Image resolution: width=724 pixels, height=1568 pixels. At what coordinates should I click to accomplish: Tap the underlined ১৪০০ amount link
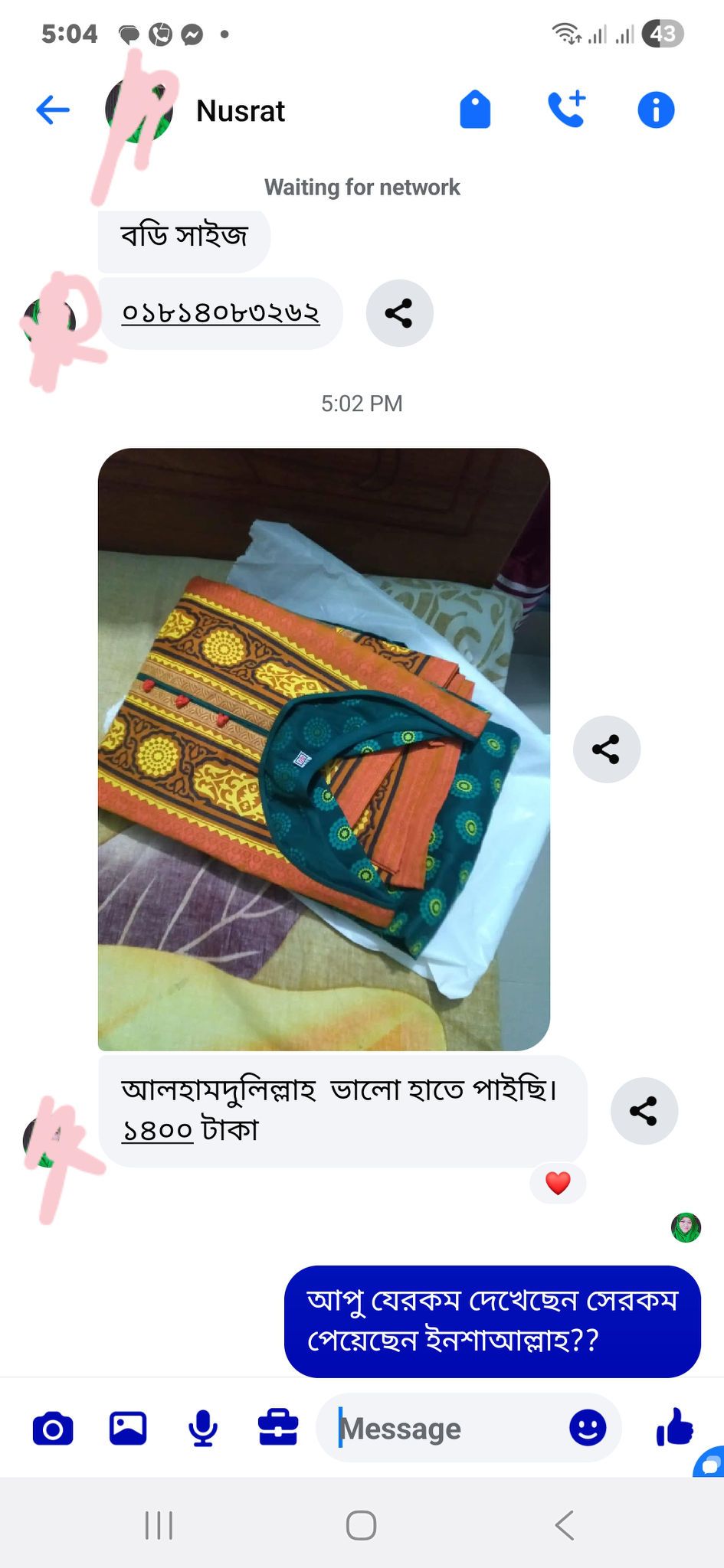(x=157, y=1131)
